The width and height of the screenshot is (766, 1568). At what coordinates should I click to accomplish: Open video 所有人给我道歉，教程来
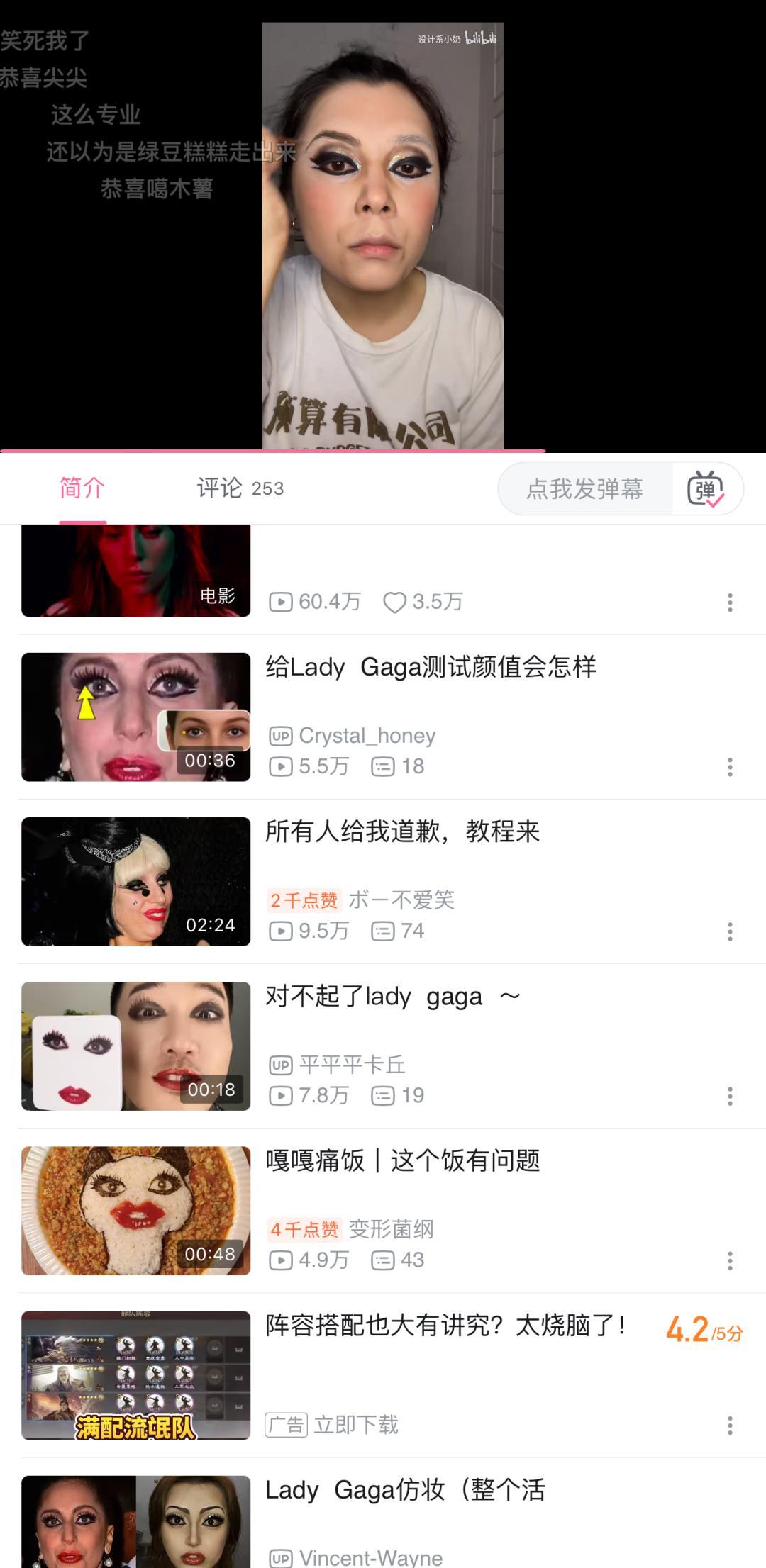click(402, 831)
